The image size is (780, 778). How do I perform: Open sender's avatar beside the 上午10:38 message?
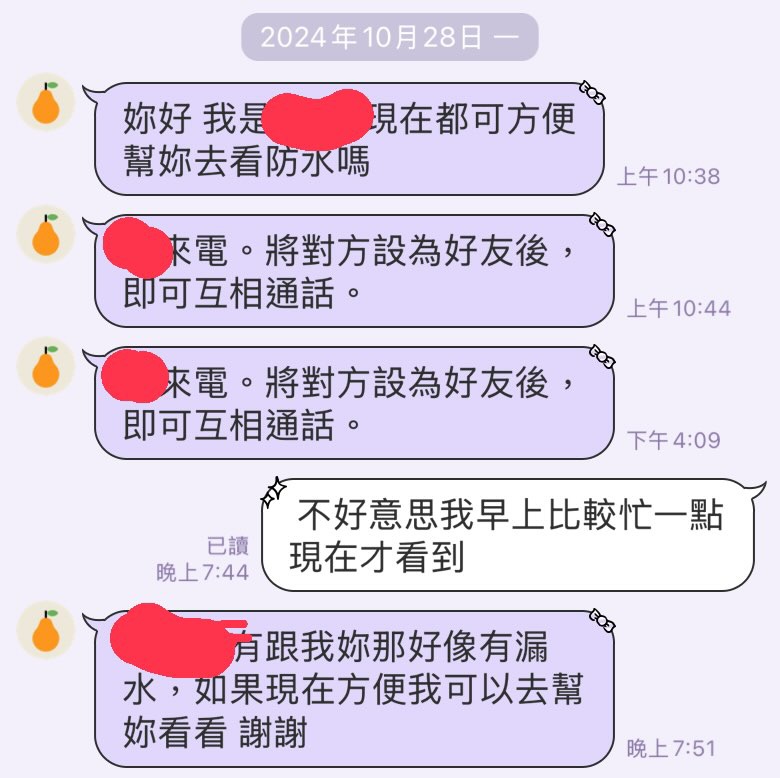pyautogui.click(x=46, y=102)
